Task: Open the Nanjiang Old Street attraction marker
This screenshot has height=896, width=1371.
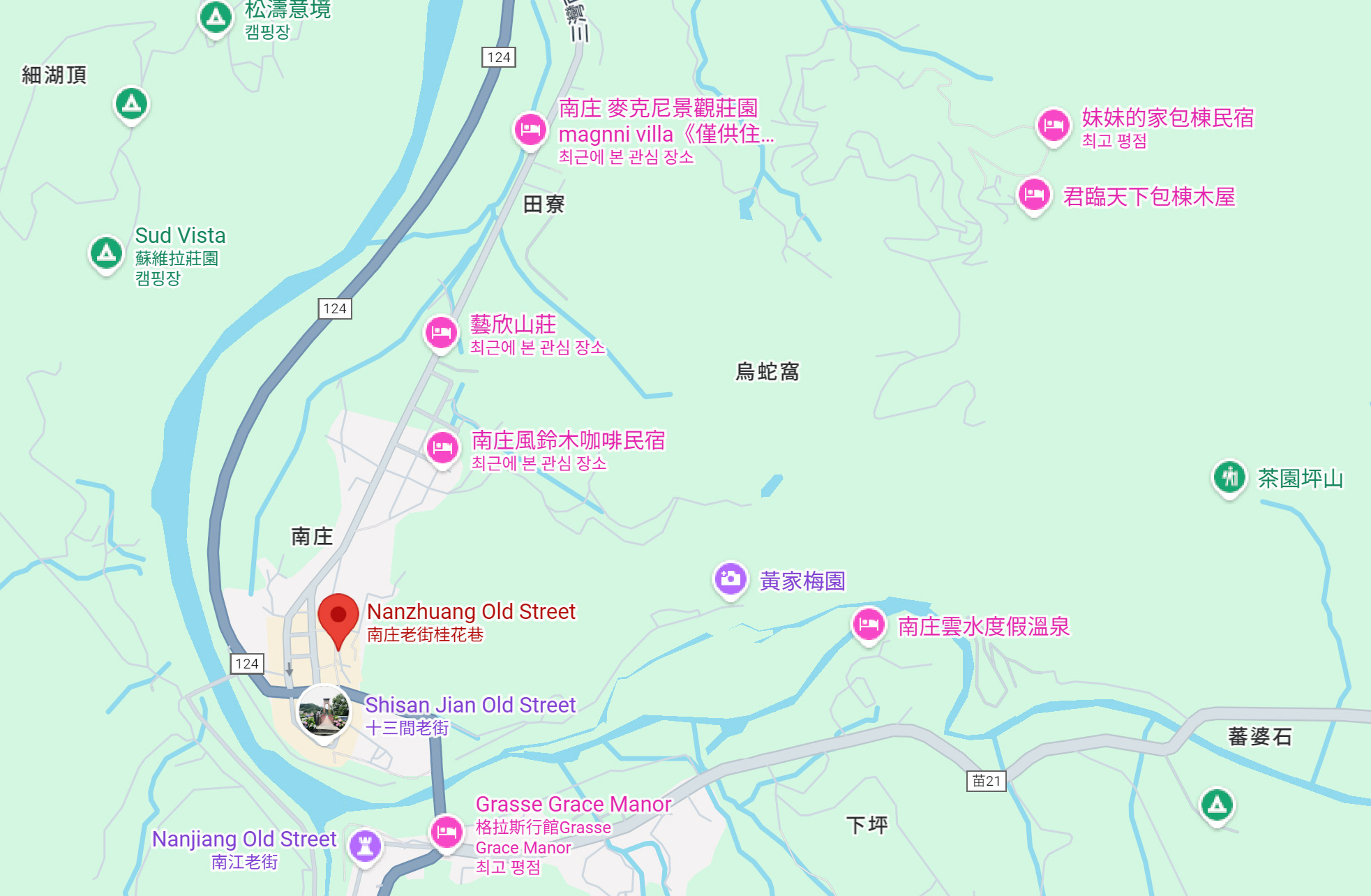Action: tap(365, 846)
